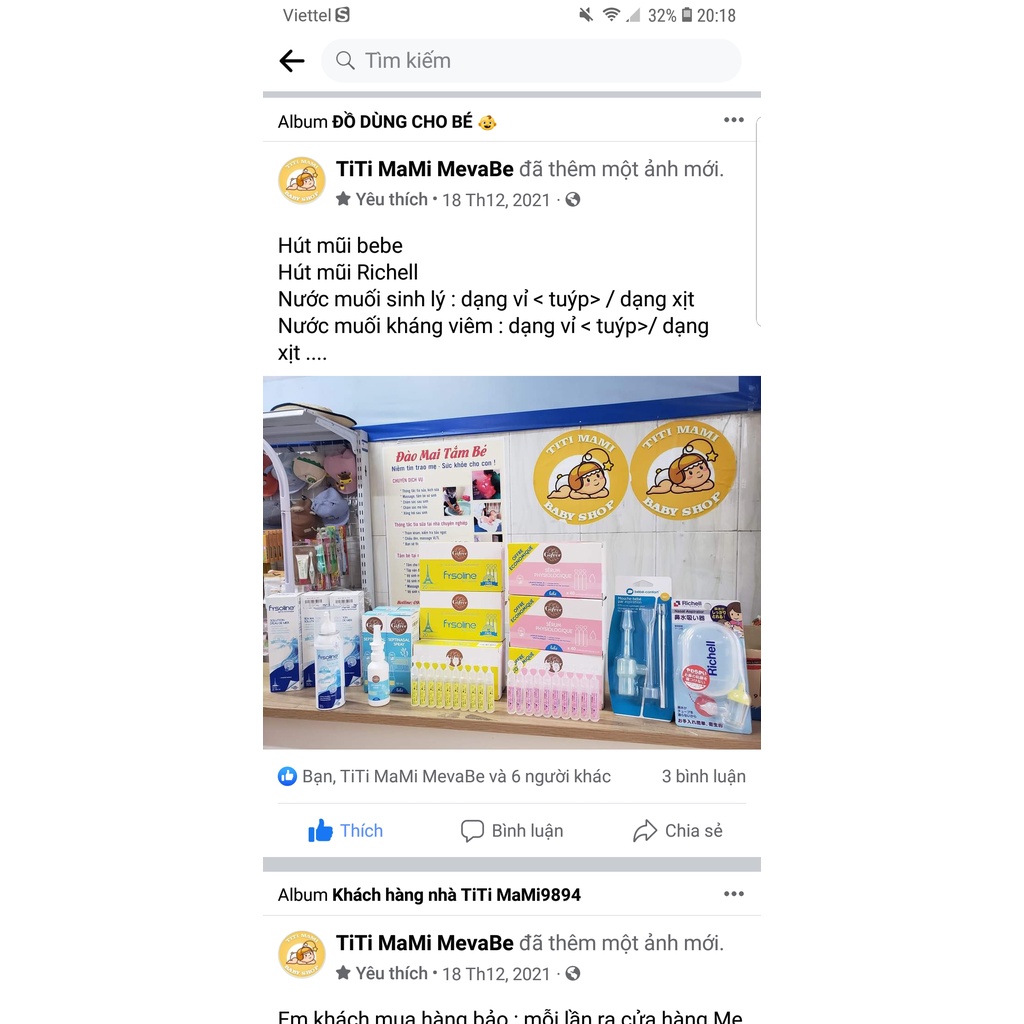Open the TiTi MaMi MevaBe page from the first post
1024x1024 pixels.
(x=424, y=169)
